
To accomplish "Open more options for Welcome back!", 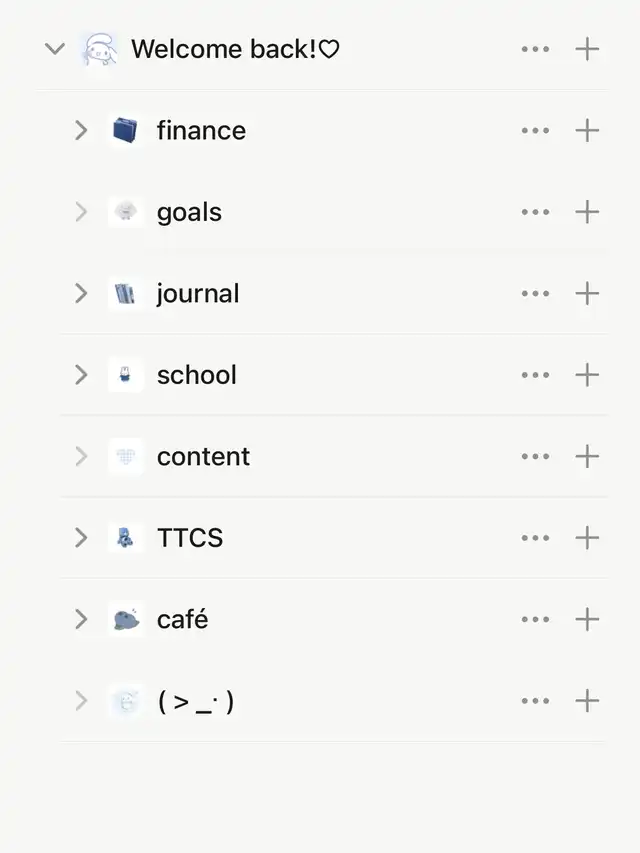I will tap(535, 49).
